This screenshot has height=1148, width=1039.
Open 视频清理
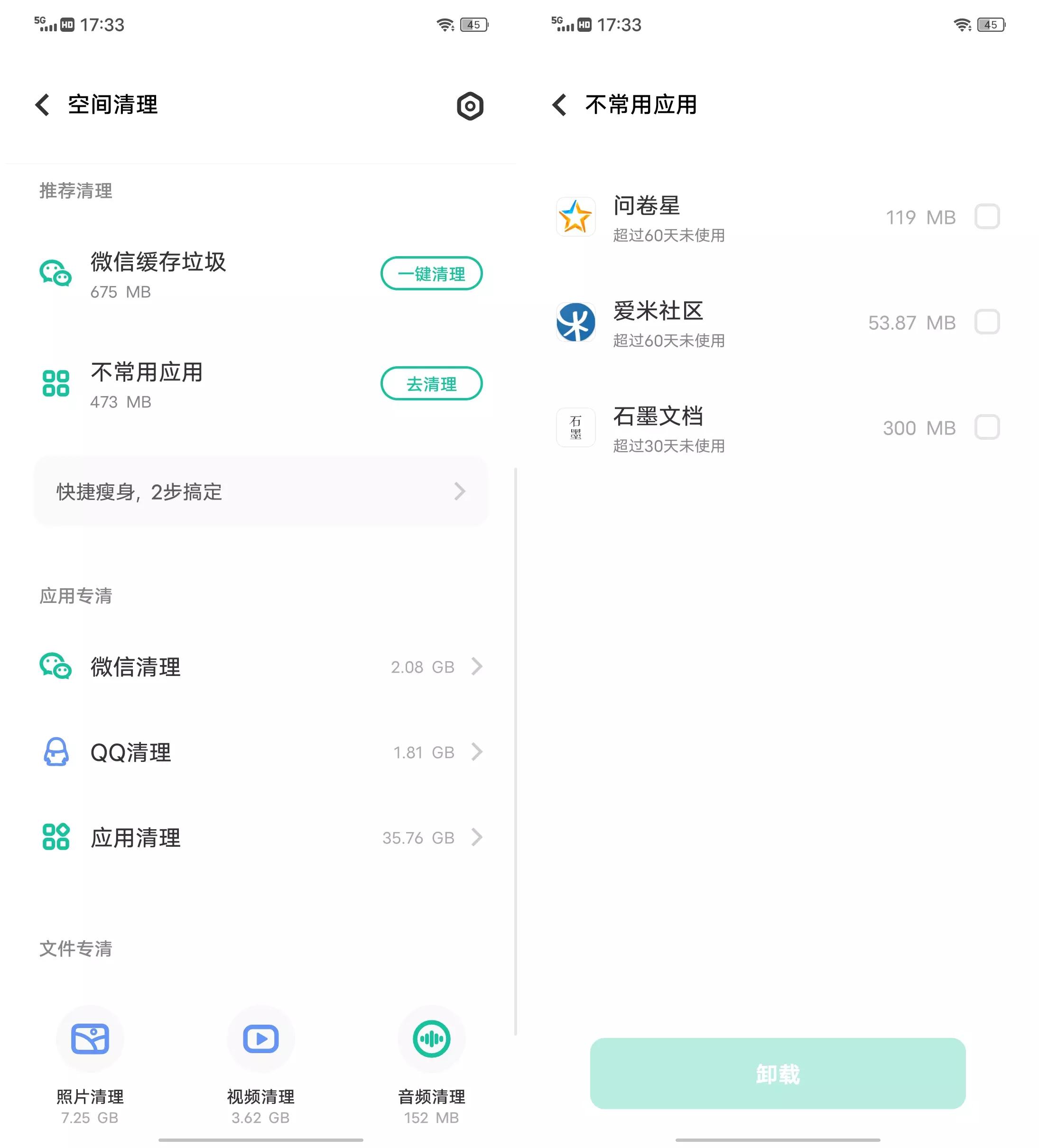coord(261,1040)
